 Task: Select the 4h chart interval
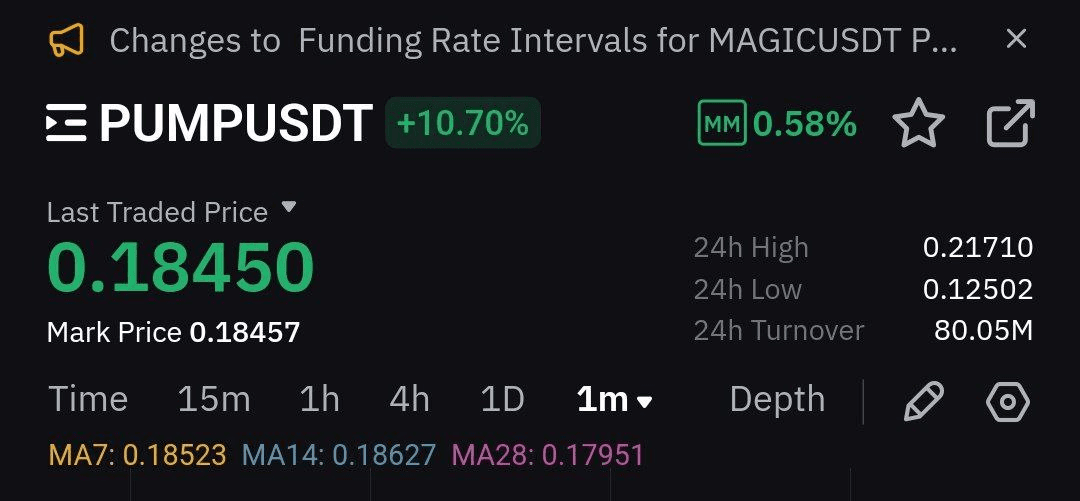tap(409, 400)
